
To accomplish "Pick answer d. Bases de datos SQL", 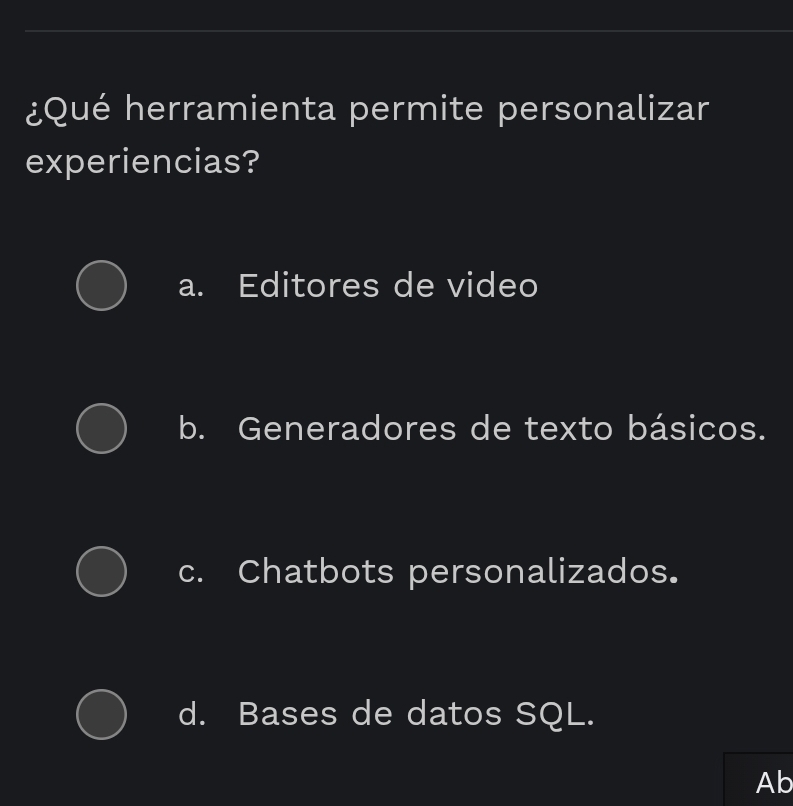I will [102, 714].
